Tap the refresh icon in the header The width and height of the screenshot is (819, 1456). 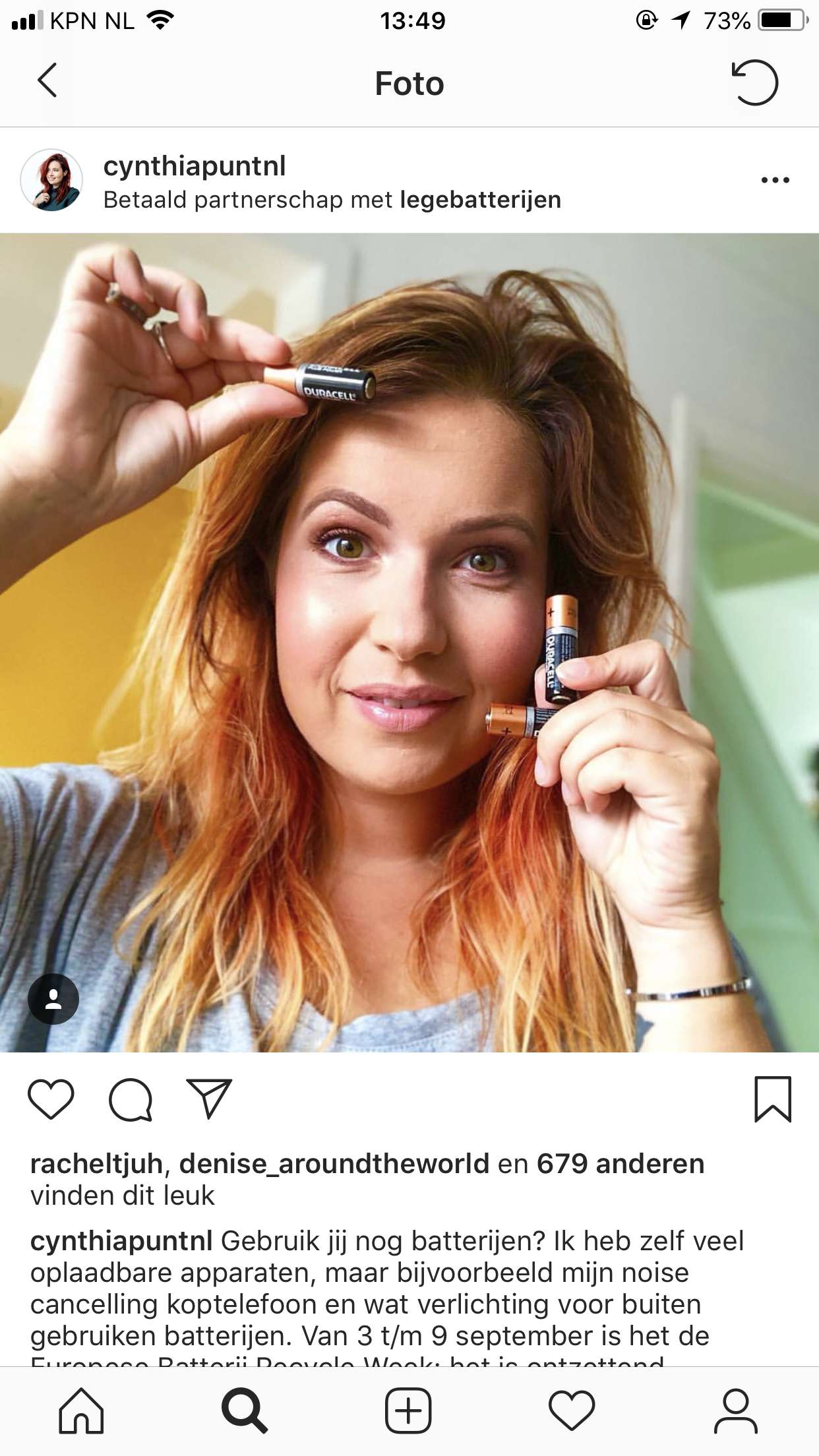[754, 82]
